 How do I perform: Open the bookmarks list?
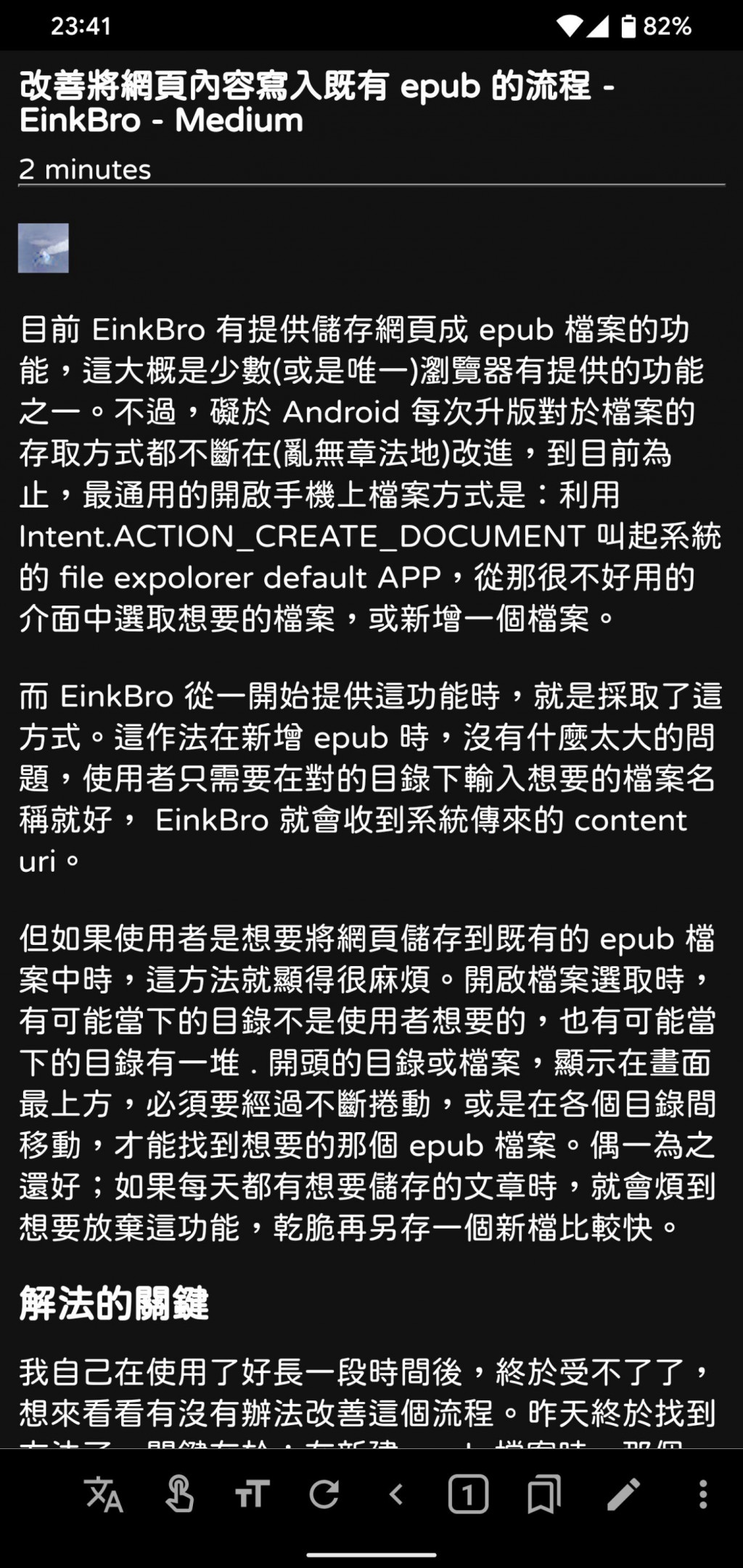(x=543, y=1495)
